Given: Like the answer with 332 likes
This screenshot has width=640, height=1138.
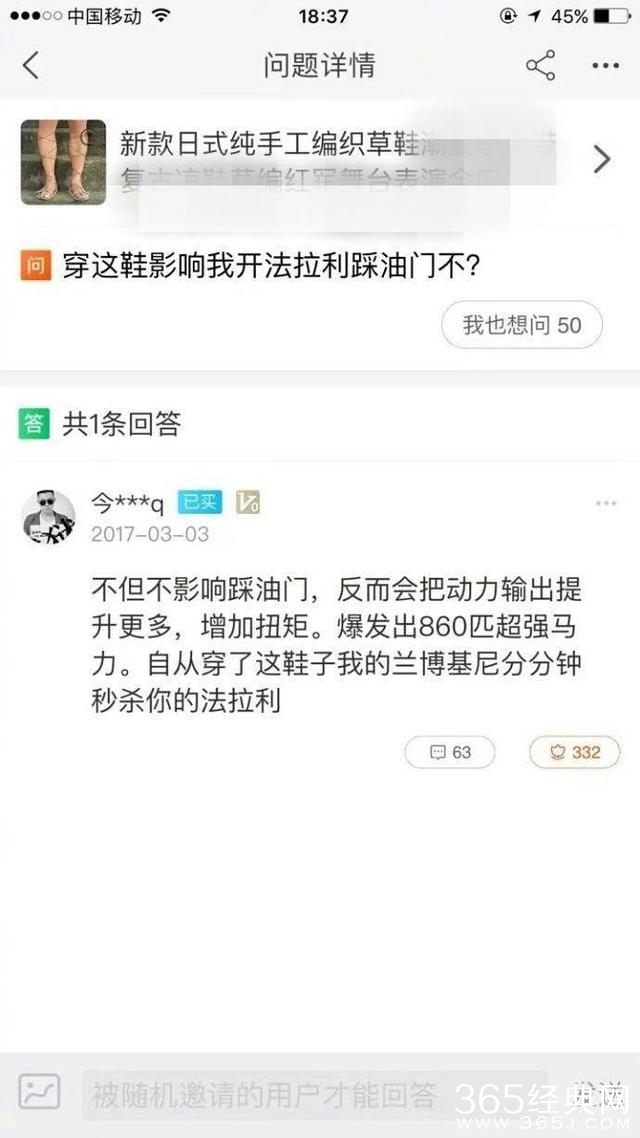Looking at the screenshot, I should (x=574, y=752).
